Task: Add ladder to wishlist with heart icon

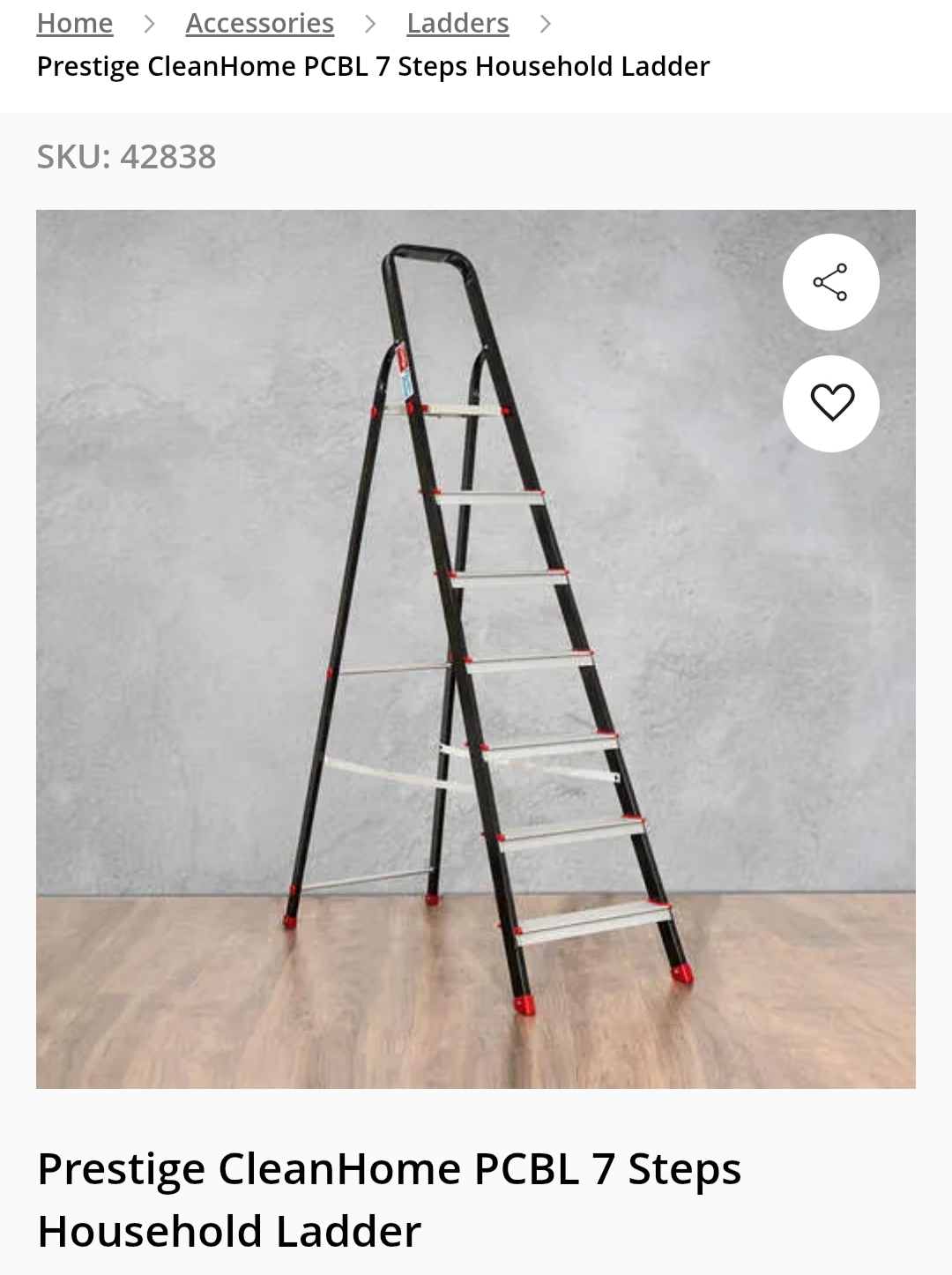Action: (x=830, y=404)
